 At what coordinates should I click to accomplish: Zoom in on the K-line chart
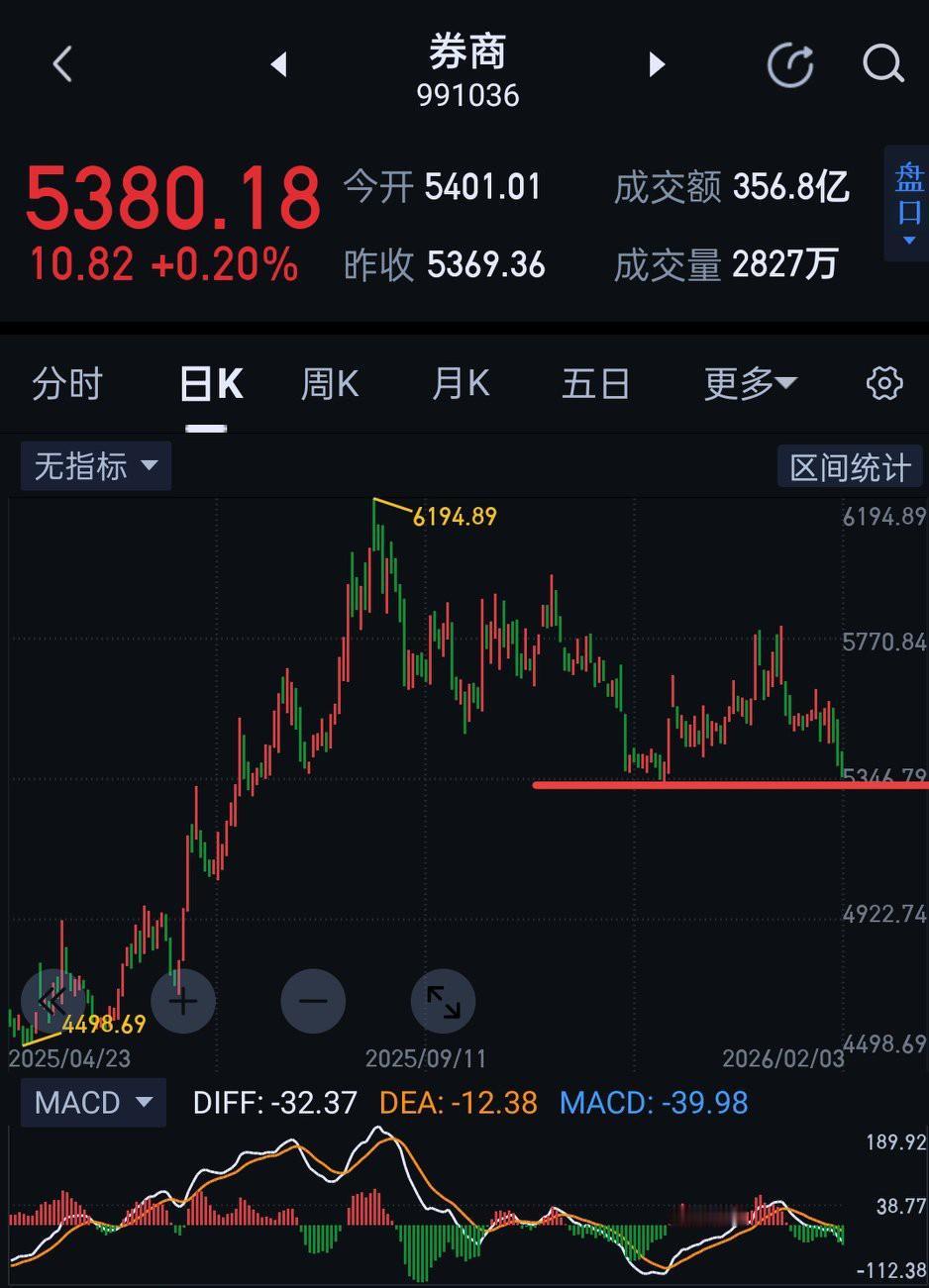tap(182, 1001)
